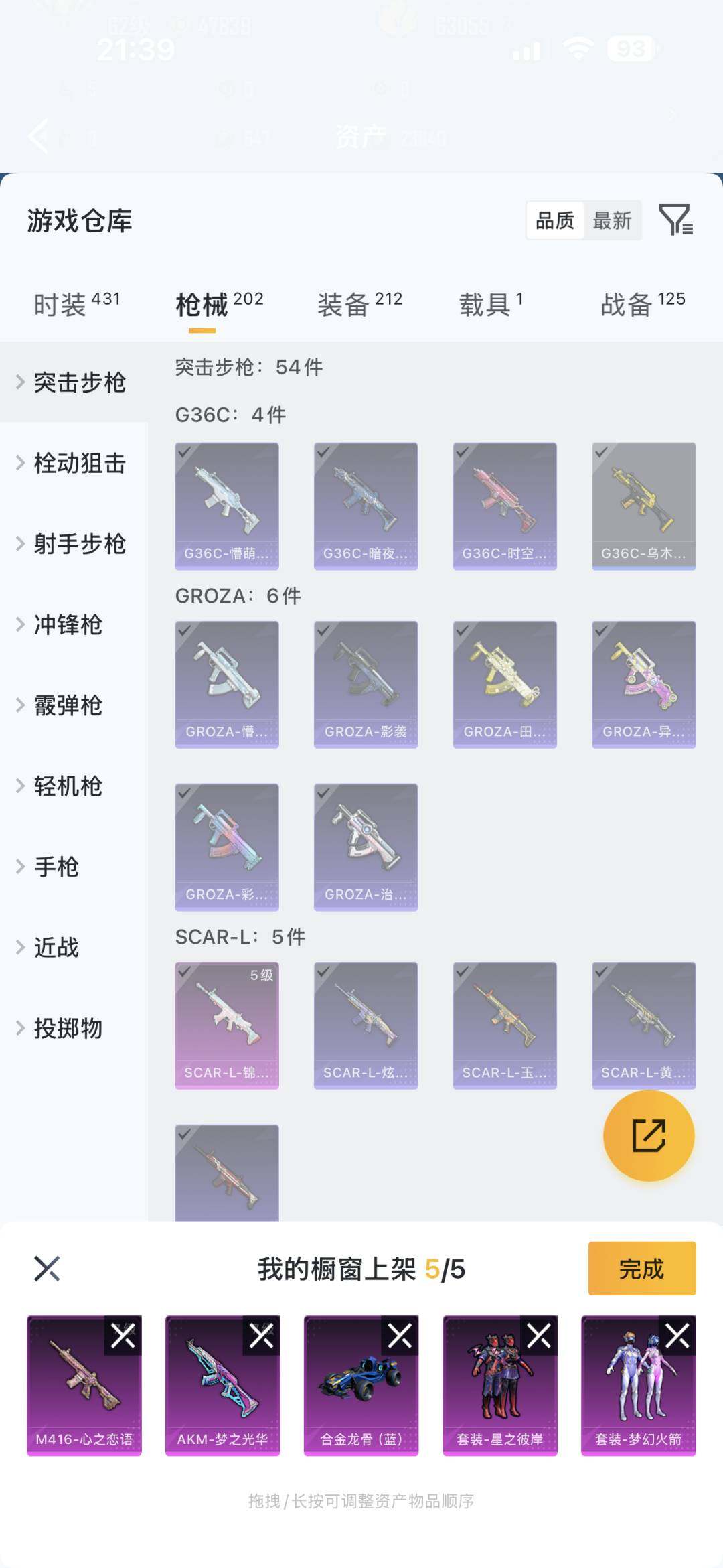Remove M416-心之恋语 via its X icon
This screenshot has width=723, height=1568.
124,1335
